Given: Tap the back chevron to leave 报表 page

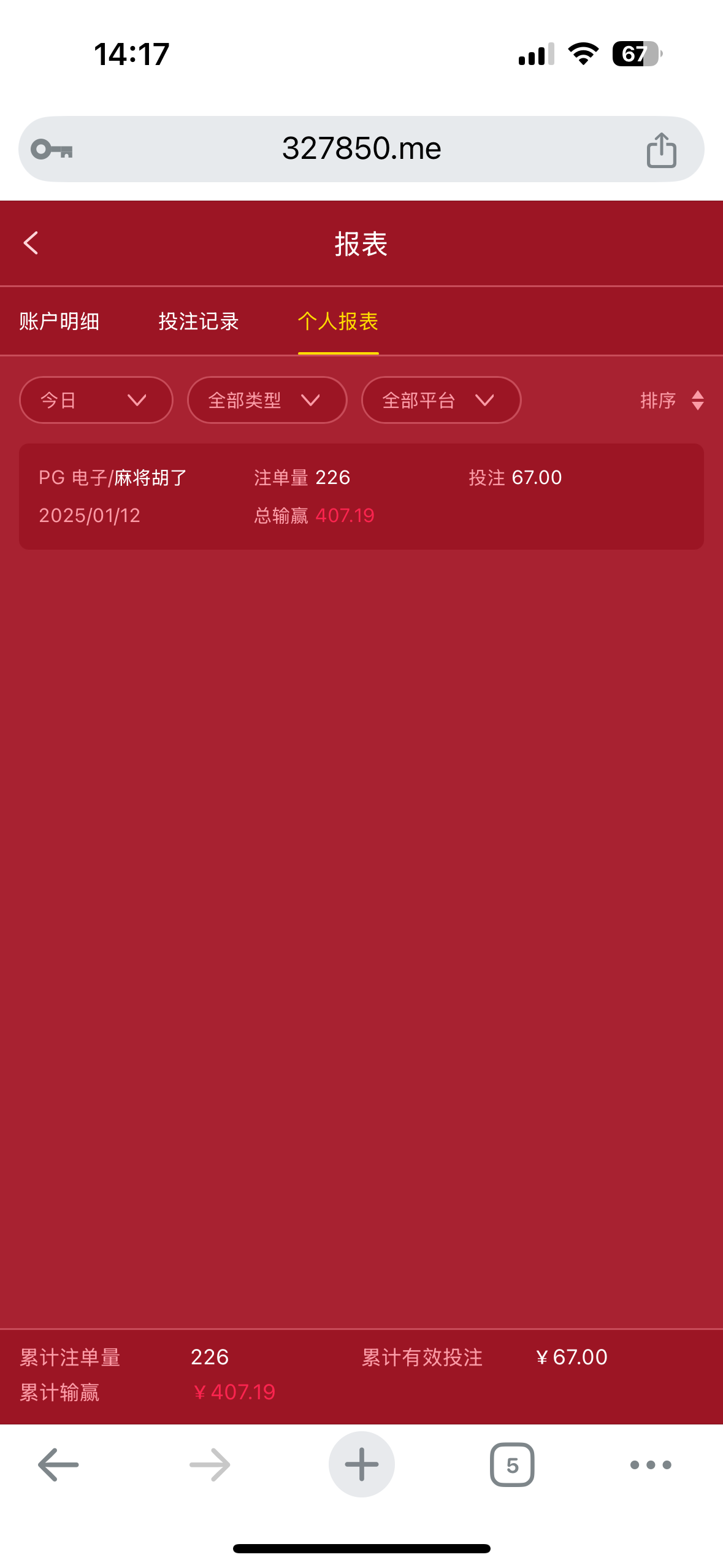Looking at the screenshot, I should 30,243.
